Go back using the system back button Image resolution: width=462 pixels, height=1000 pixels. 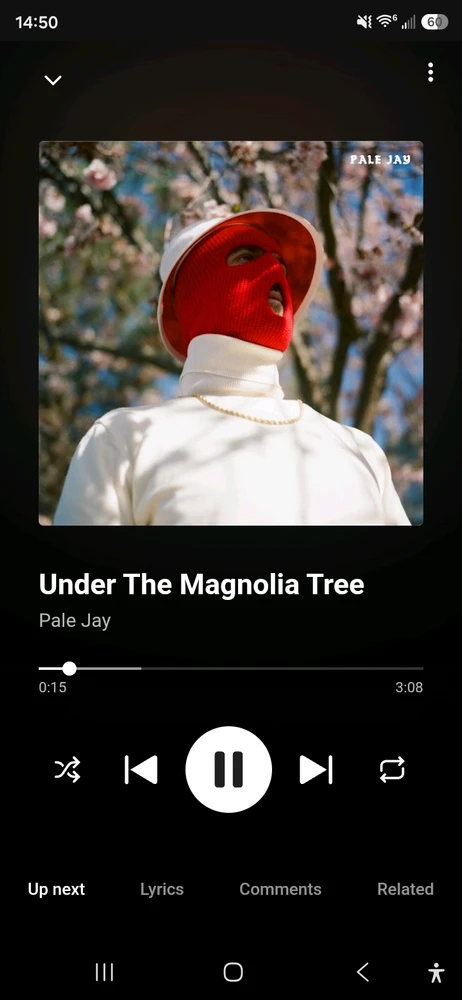[362, 972]
